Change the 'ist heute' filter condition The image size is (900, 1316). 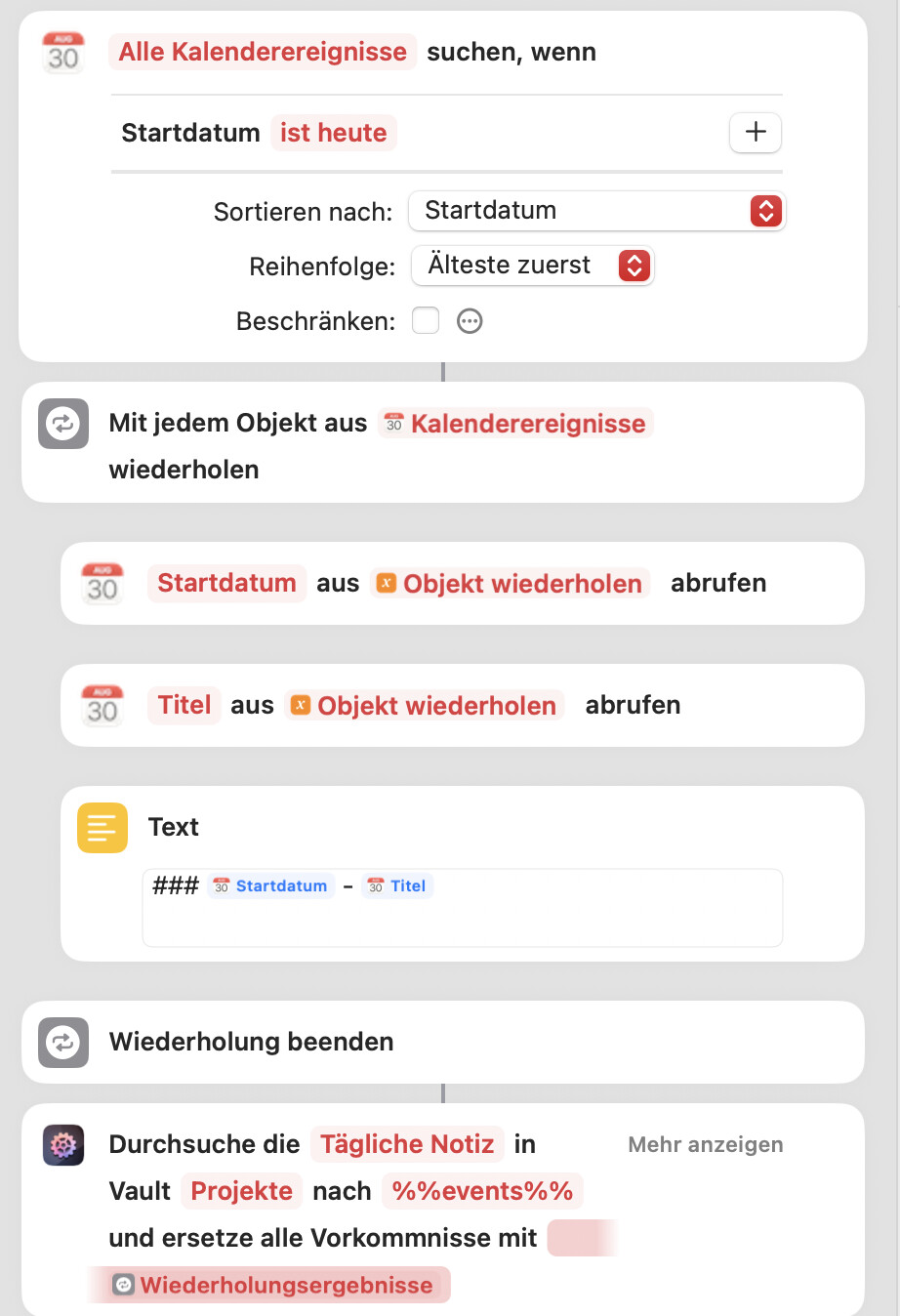pyautogui.click(x=333, y=133)
